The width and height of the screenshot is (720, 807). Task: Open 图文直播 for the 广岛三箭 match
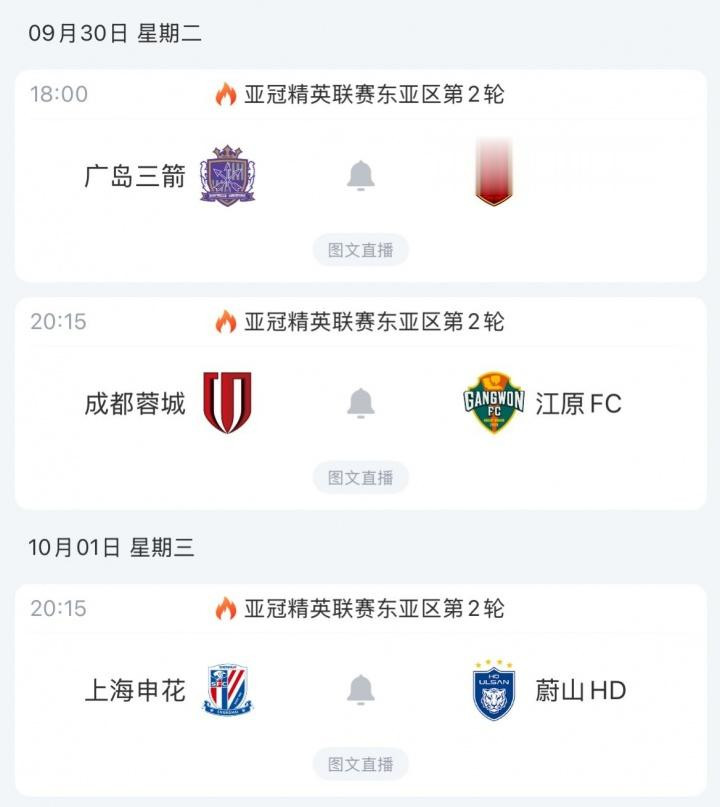point(361,250)
